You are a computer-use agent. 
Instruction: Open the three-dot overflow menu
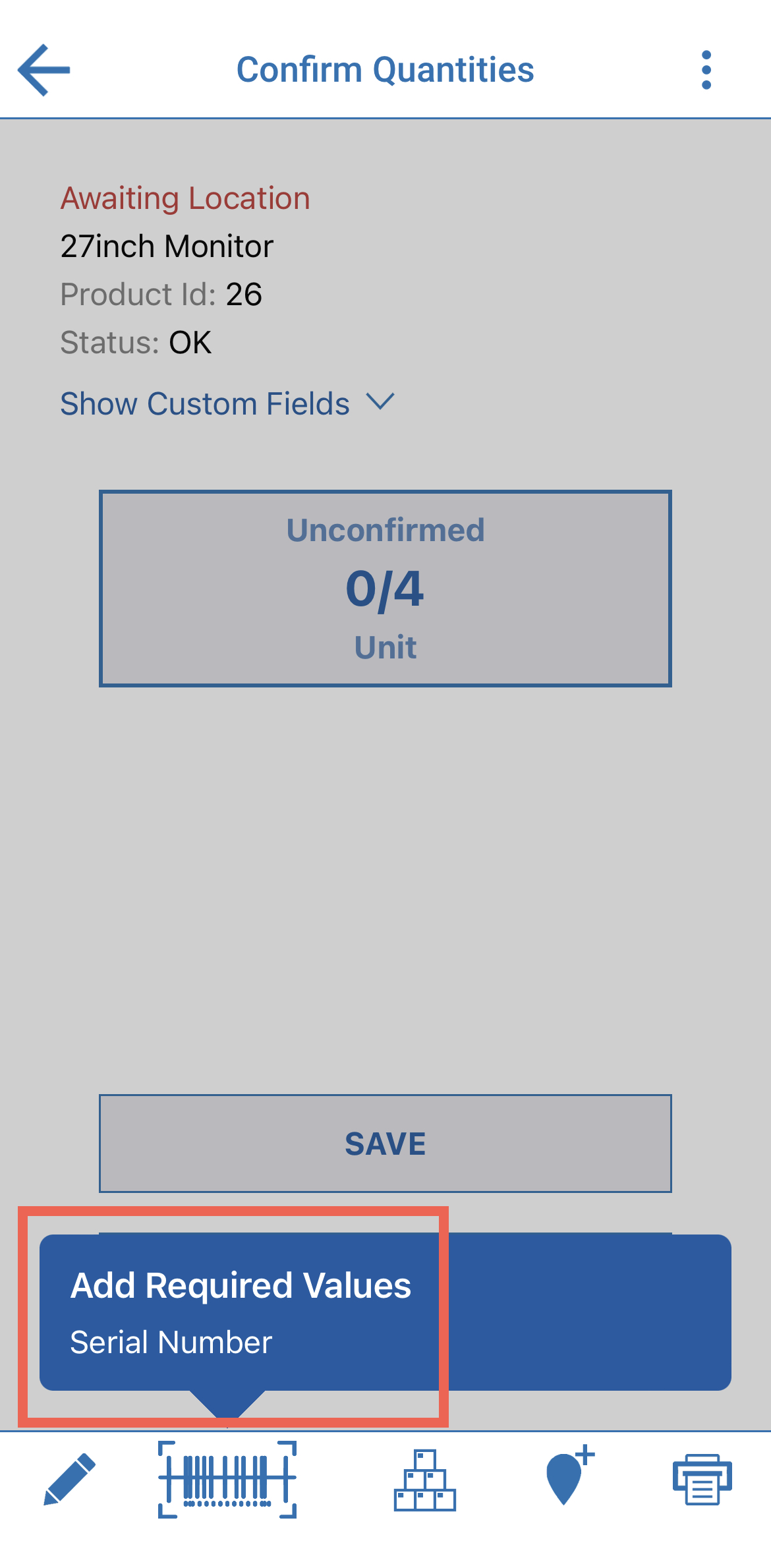706,69
